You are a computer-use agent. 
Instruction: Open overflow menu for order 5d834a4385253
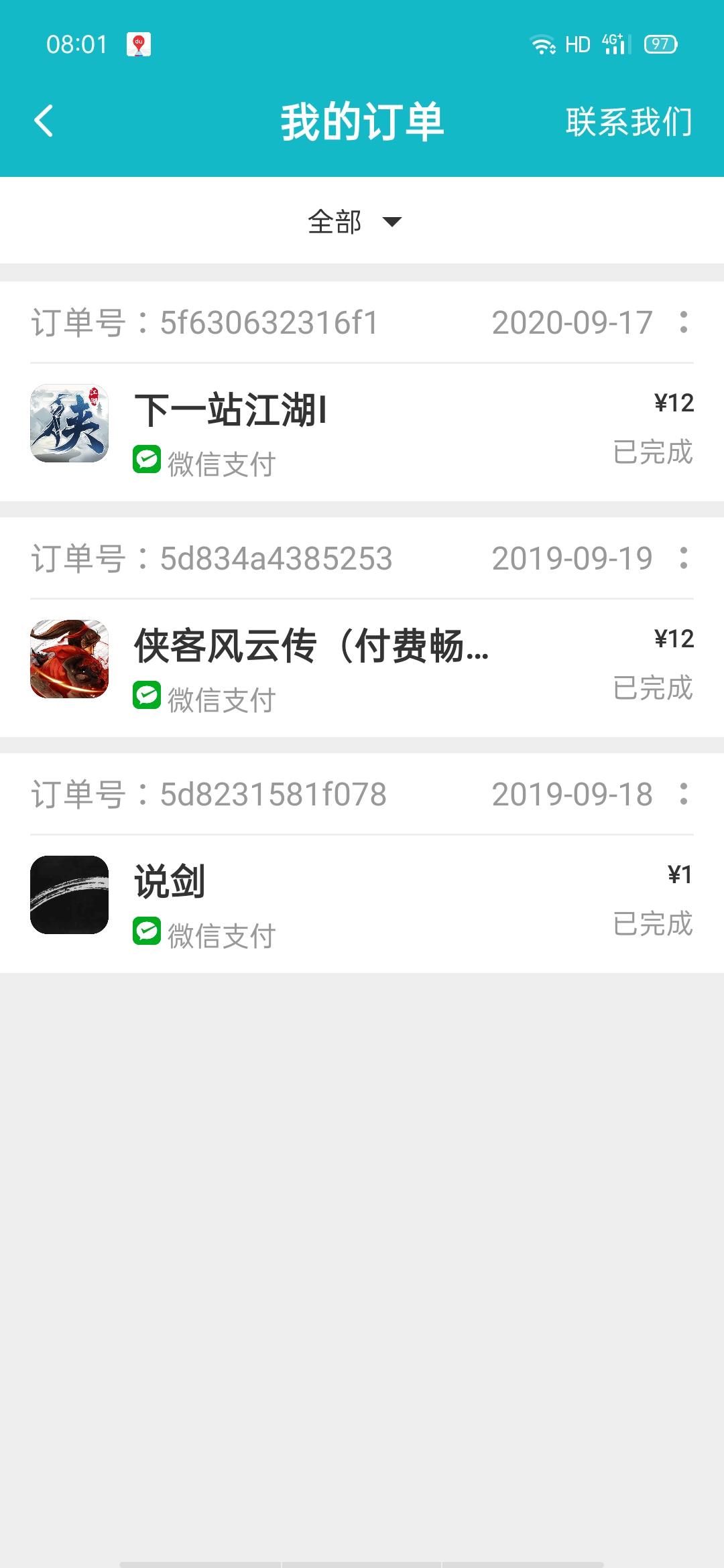[x=683, y=558]
